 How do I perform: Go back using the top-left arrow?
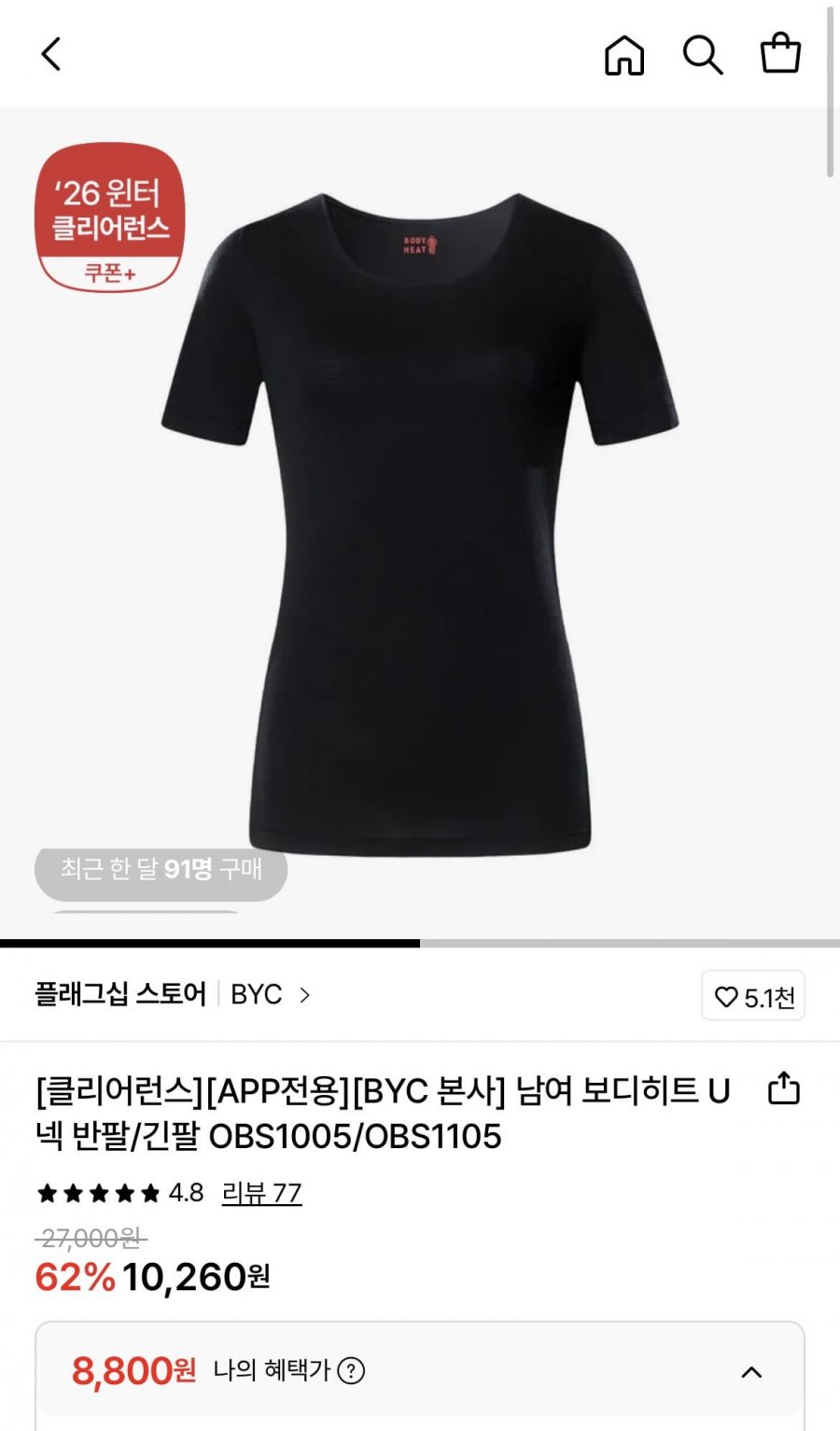tap(51, 54)
